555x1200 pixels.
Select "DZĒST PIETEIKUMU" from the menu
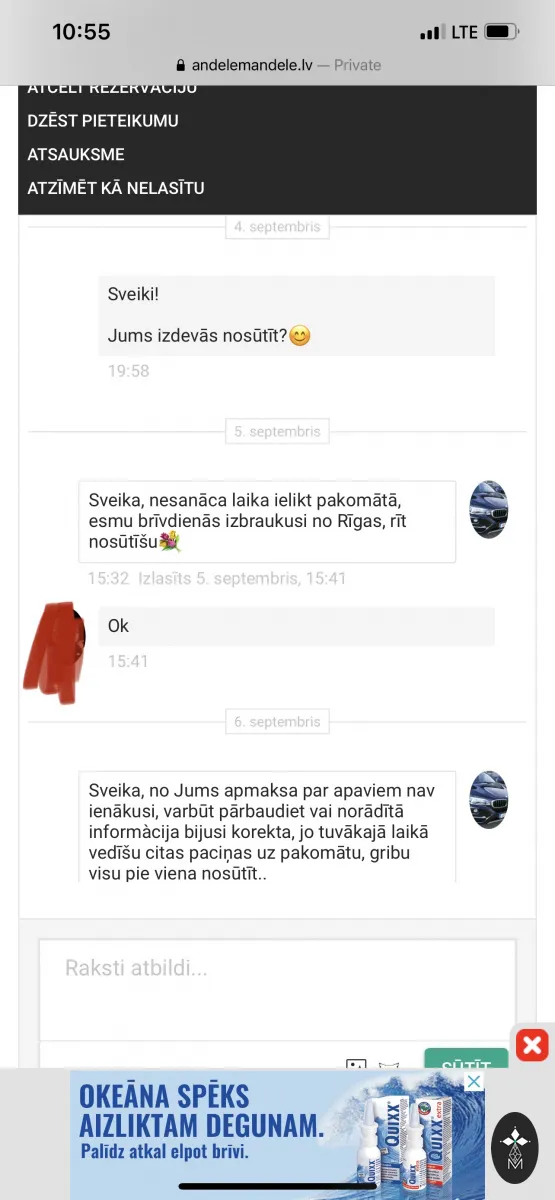click(103, 121)
